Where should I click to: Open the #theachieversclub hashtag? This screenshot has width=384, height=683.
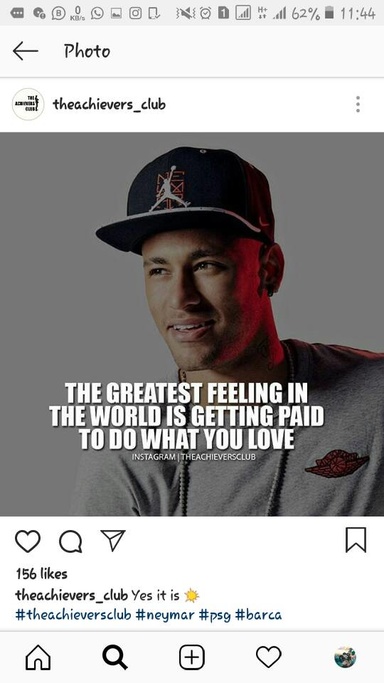(x=73, y=615)
